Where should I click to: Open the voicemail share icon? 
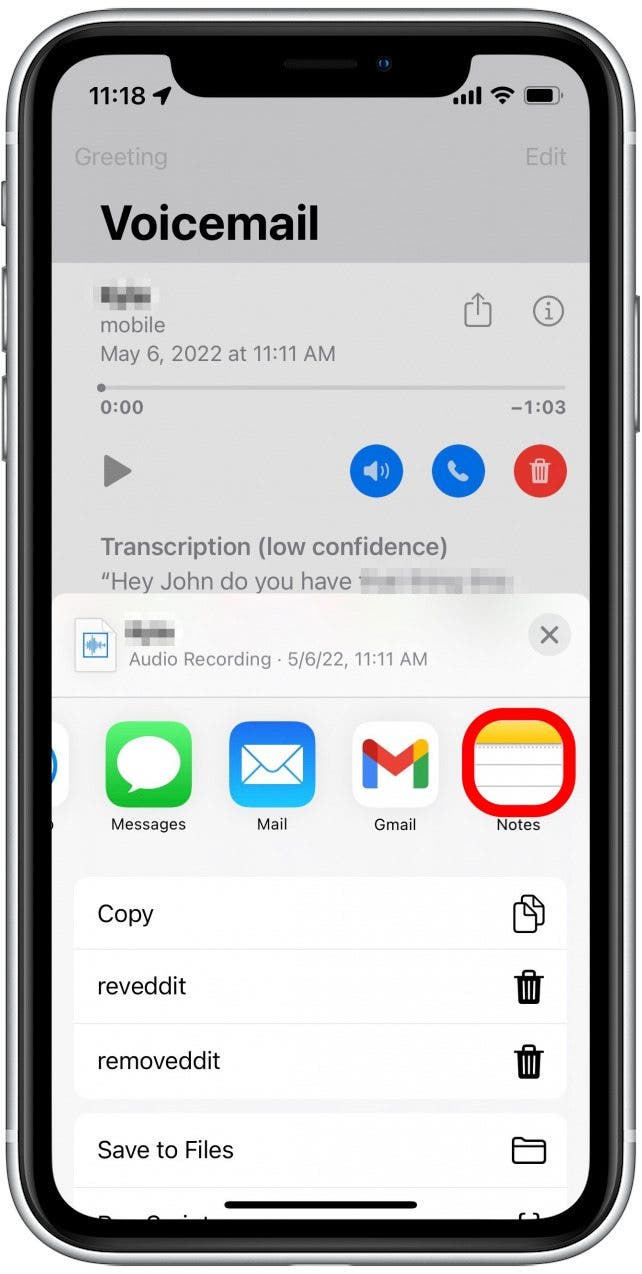coord(478,312)
